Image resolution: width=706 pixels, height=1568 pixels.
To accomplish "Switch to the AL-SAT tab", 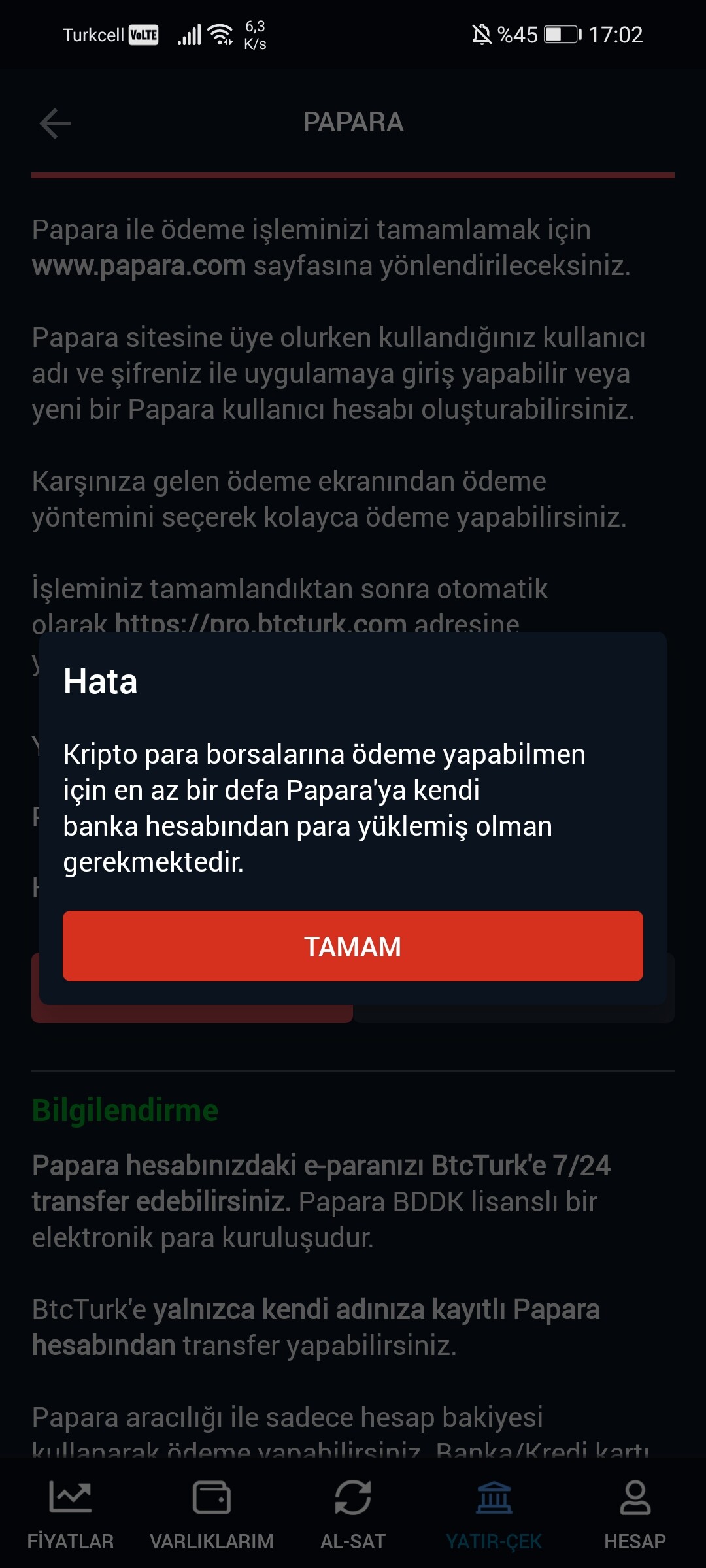I will pyautogui.click(x=353, y=1514).
